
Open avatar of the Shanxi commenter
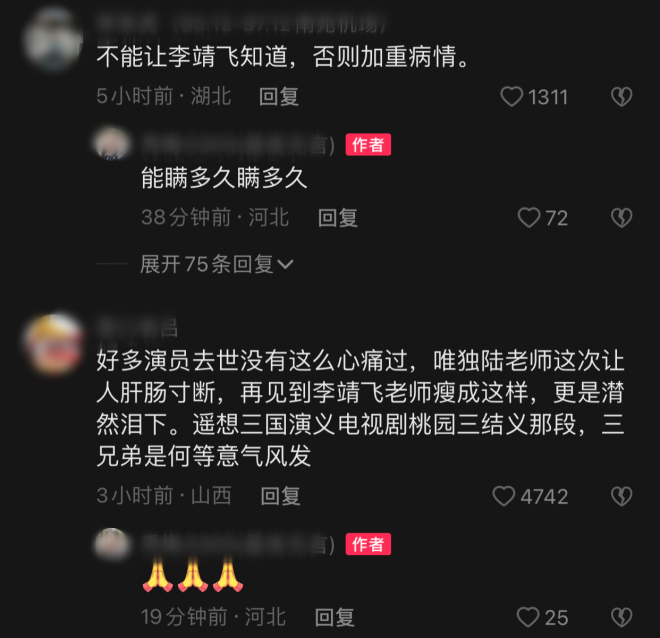click(x=52, y=343)
